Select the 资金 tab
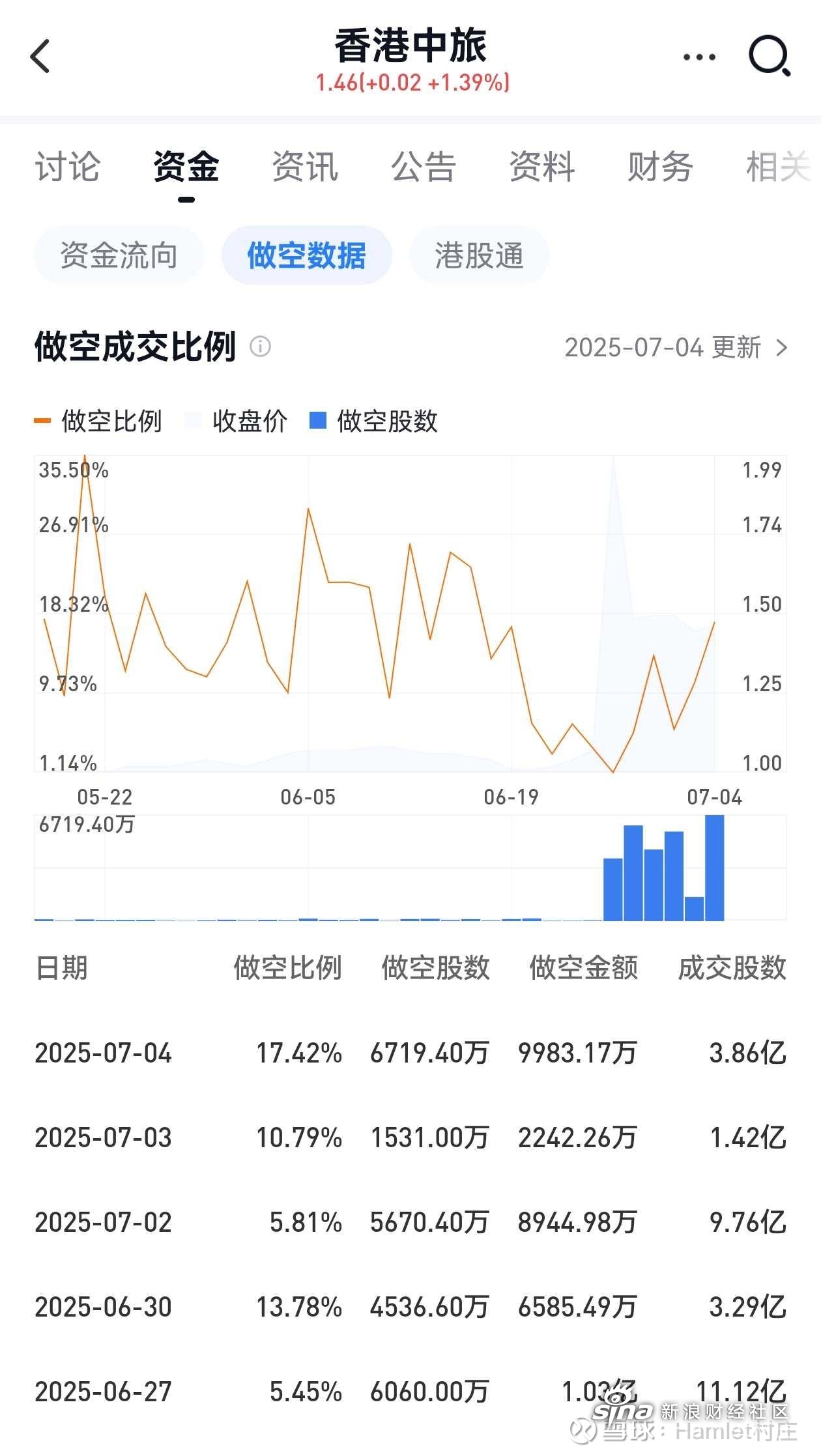This screenshot has width=821, height=1456. (186, 167)
